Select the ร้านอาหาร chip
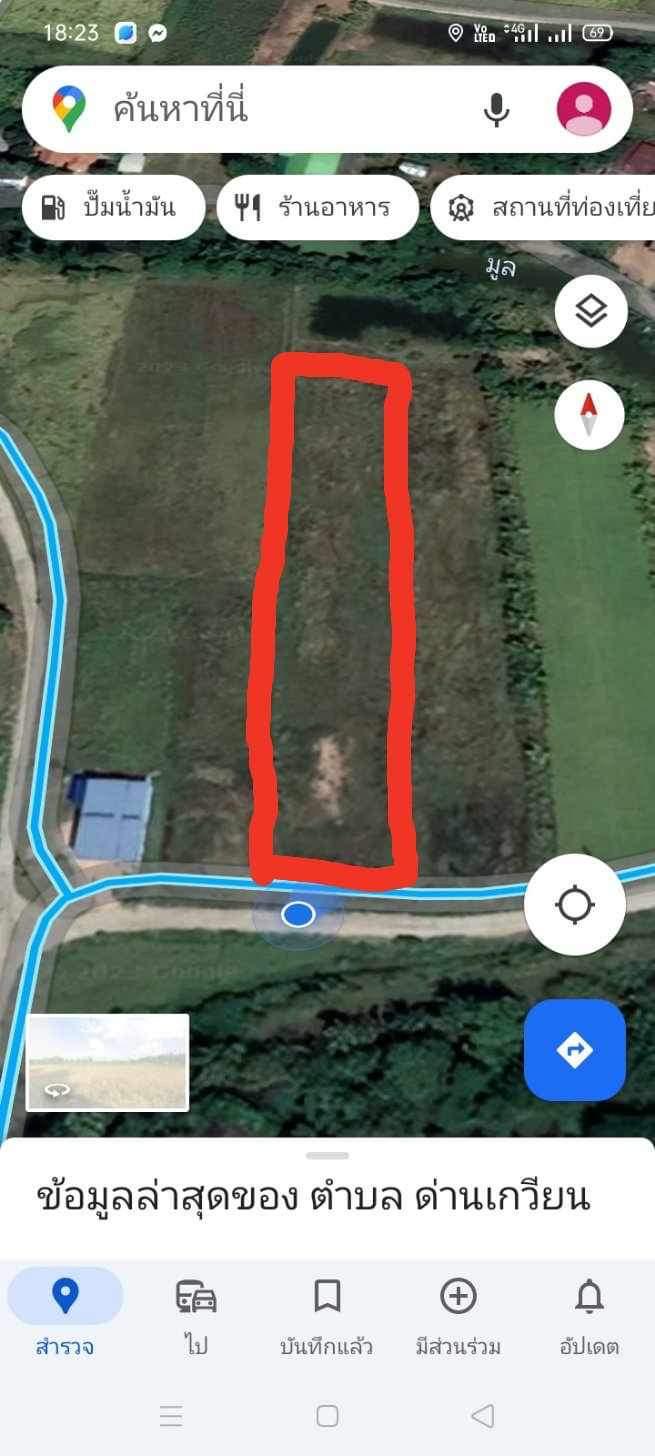 click(317, 207)
